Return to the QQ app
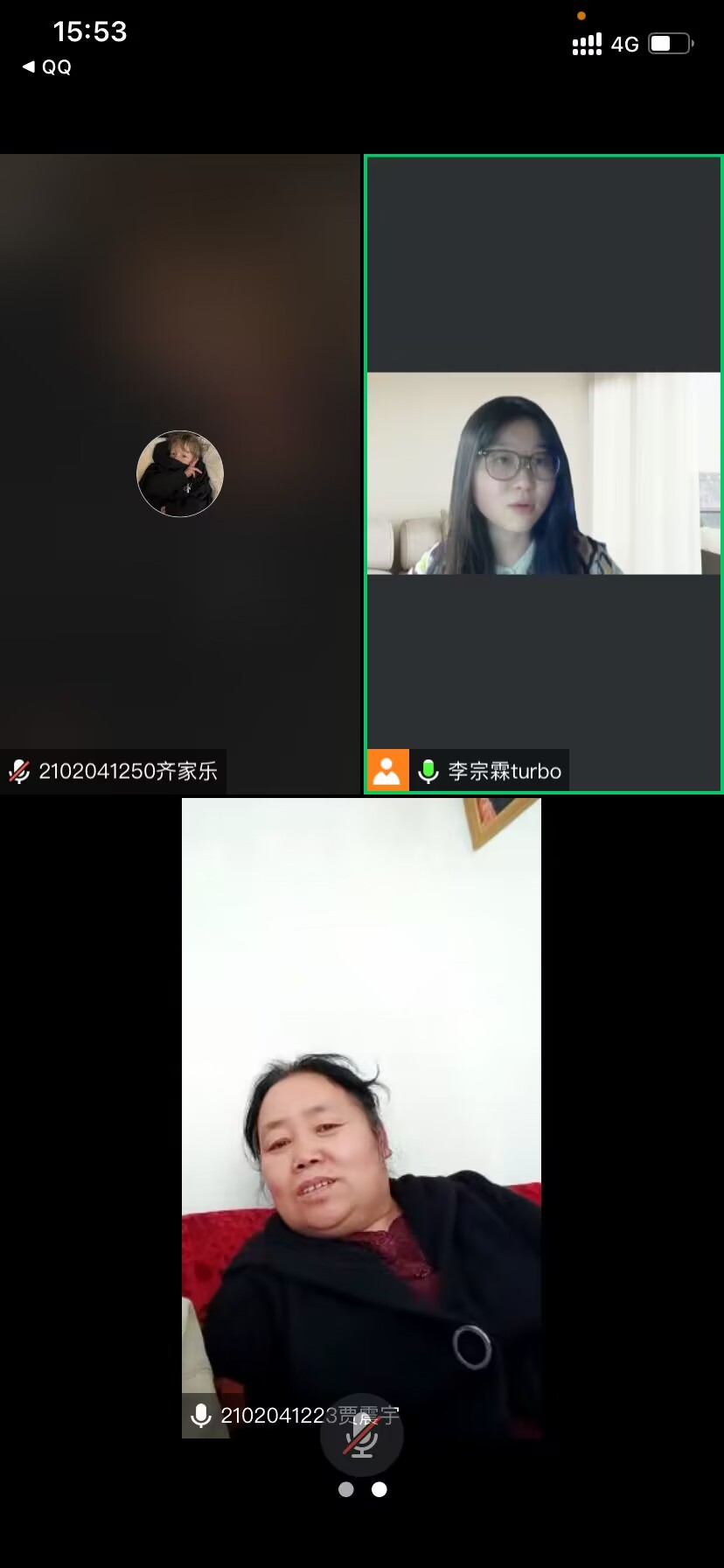 coord(47,67)
